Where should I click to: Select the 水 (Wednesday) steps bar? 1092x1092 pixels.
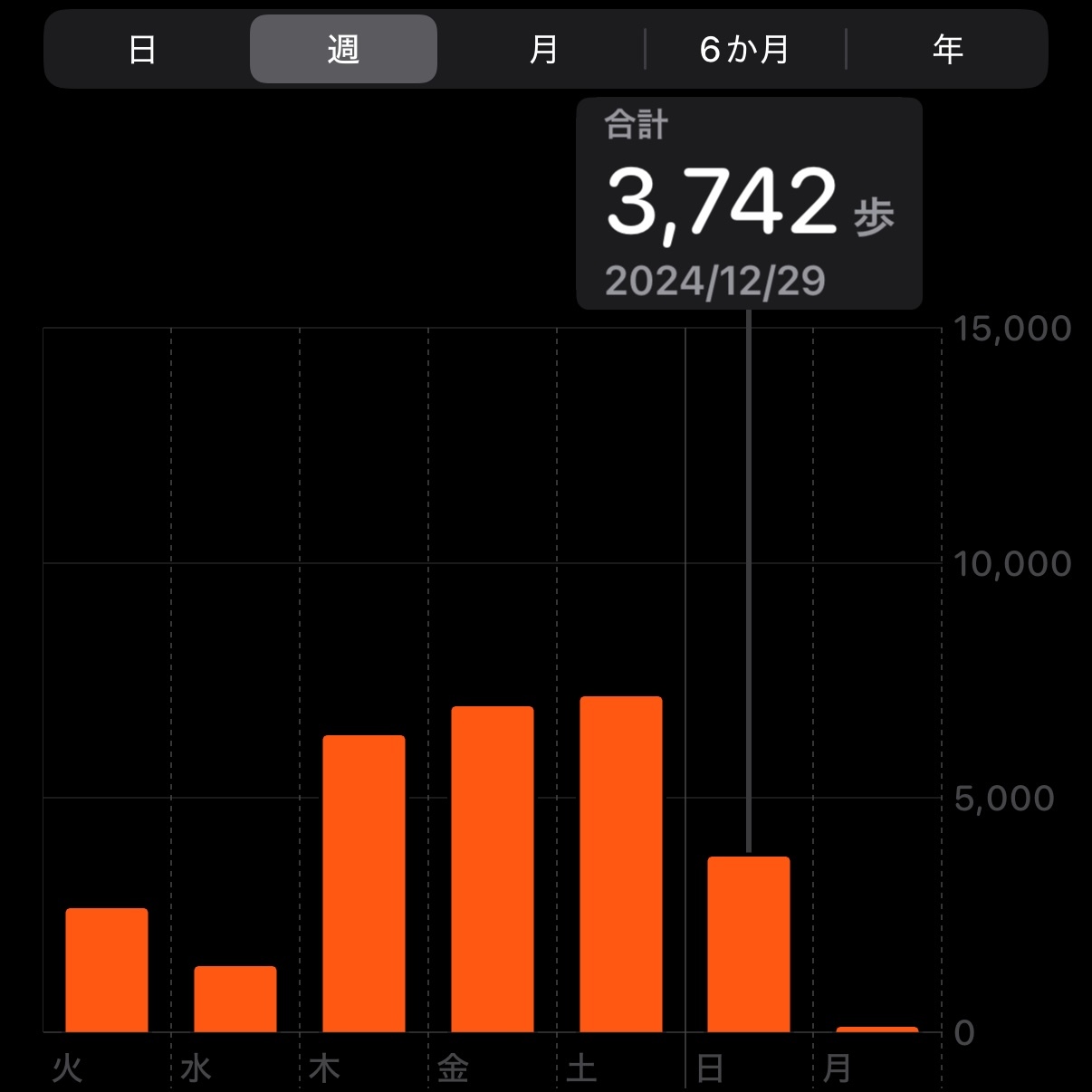[x=235, y=999]
